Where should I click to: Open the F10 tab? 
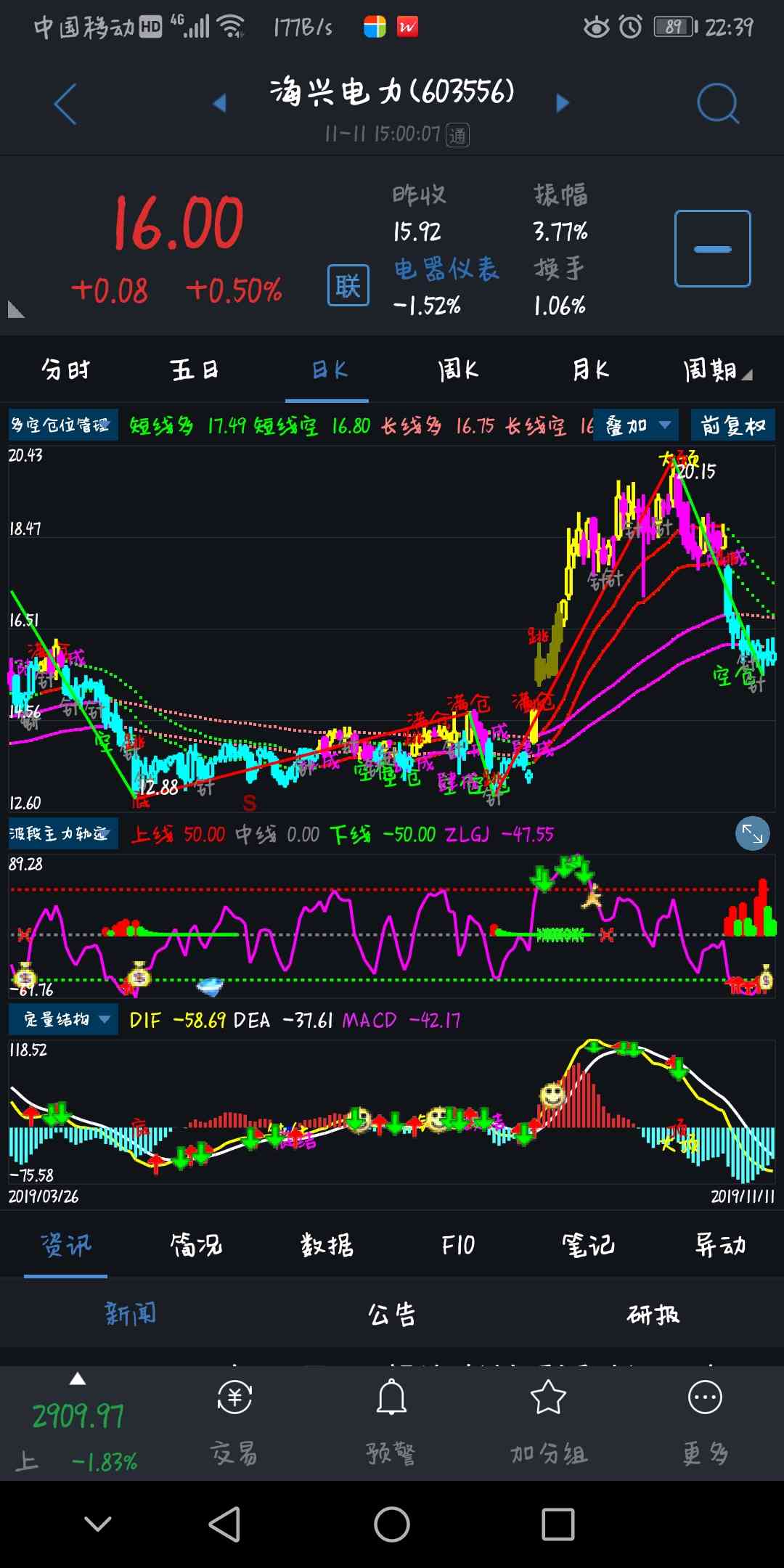458,1246
